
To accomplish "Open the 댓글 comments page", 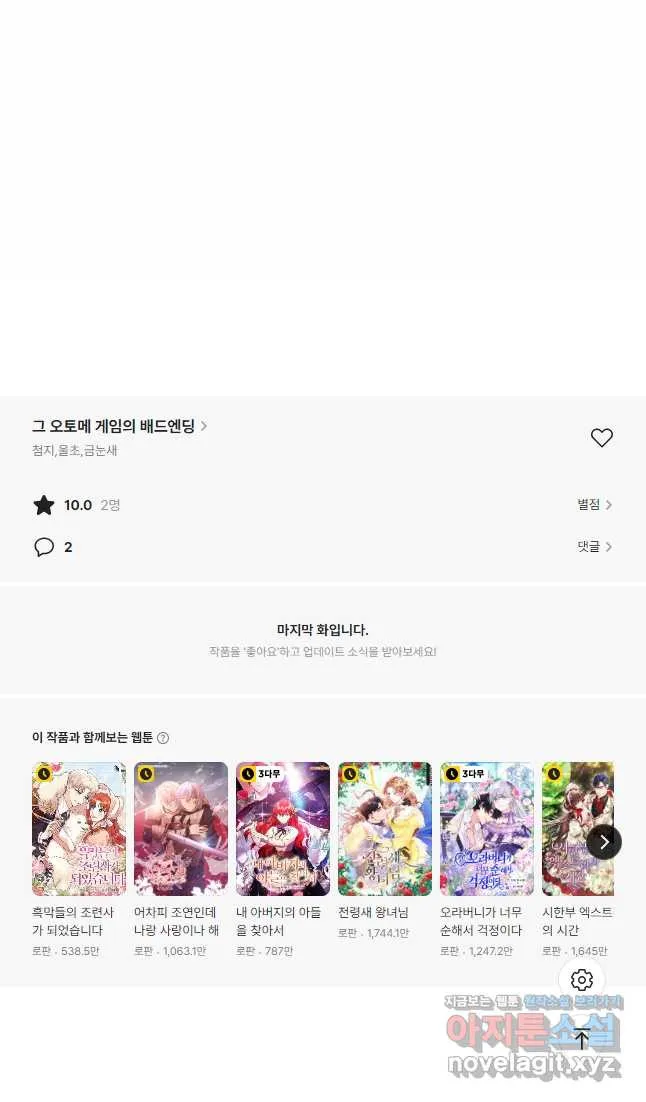I will pos(594,546).
